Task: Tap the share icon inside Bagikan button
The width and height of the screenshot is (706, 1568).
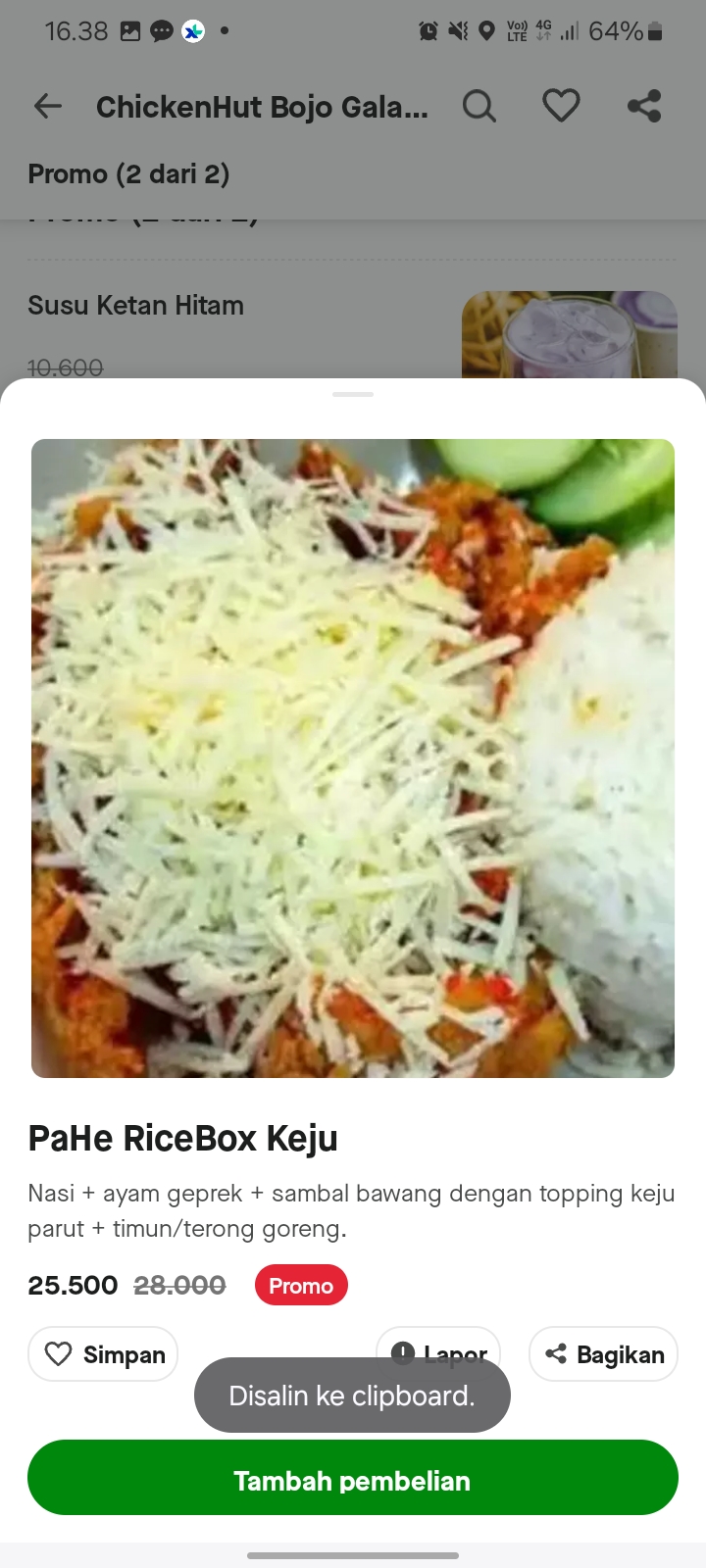Action: [556, 1354]
